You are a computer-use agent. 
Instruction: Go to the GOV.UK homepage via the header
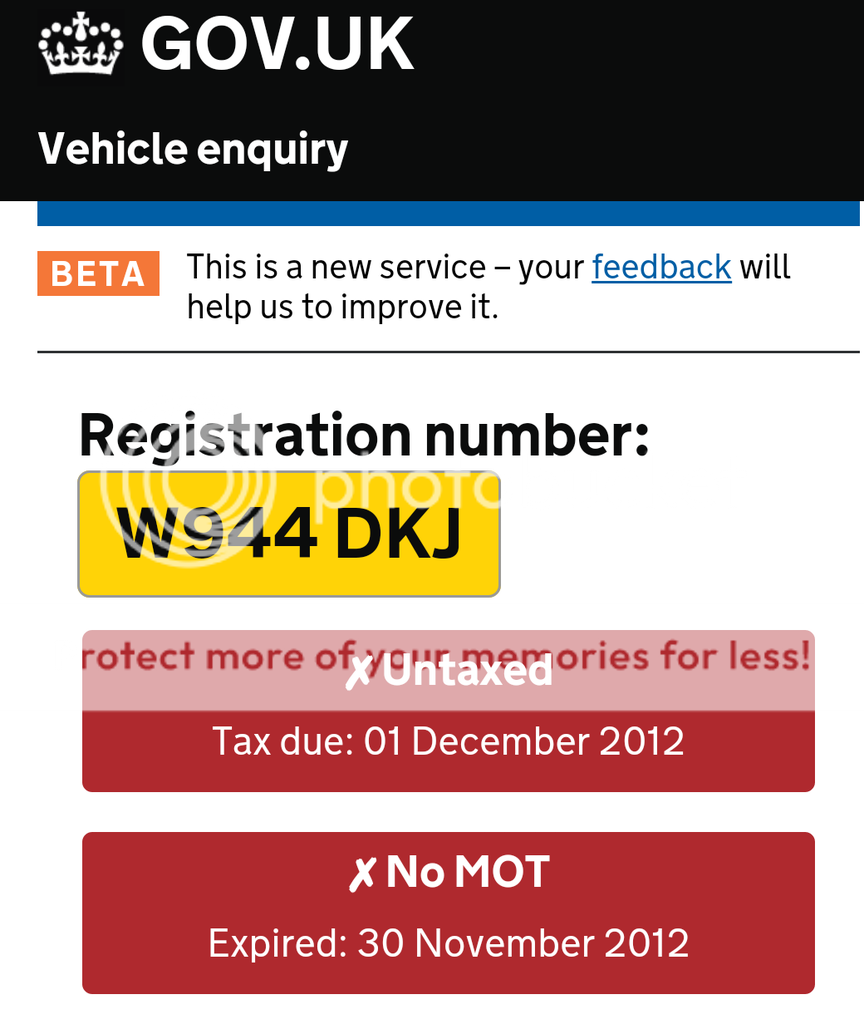coord(226,45)
